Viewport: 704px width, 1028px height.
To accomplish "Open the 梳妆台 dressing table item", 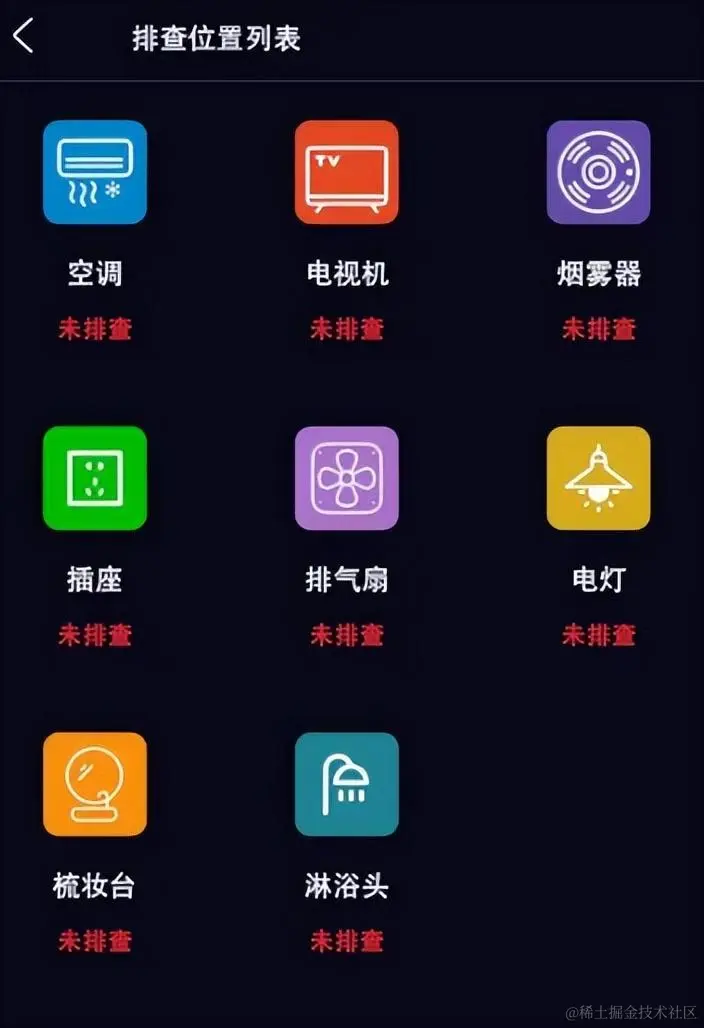I will coord(95,784).
